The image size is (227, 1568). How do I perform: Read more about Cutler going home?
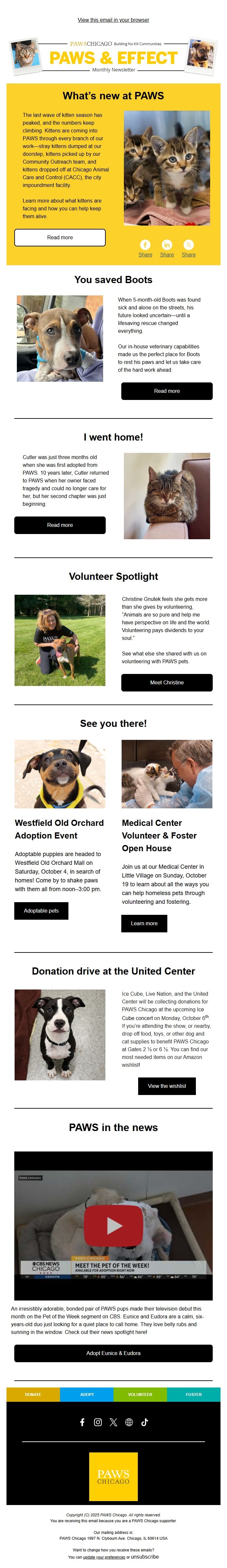pyautogui.click(x=60, y=525)
